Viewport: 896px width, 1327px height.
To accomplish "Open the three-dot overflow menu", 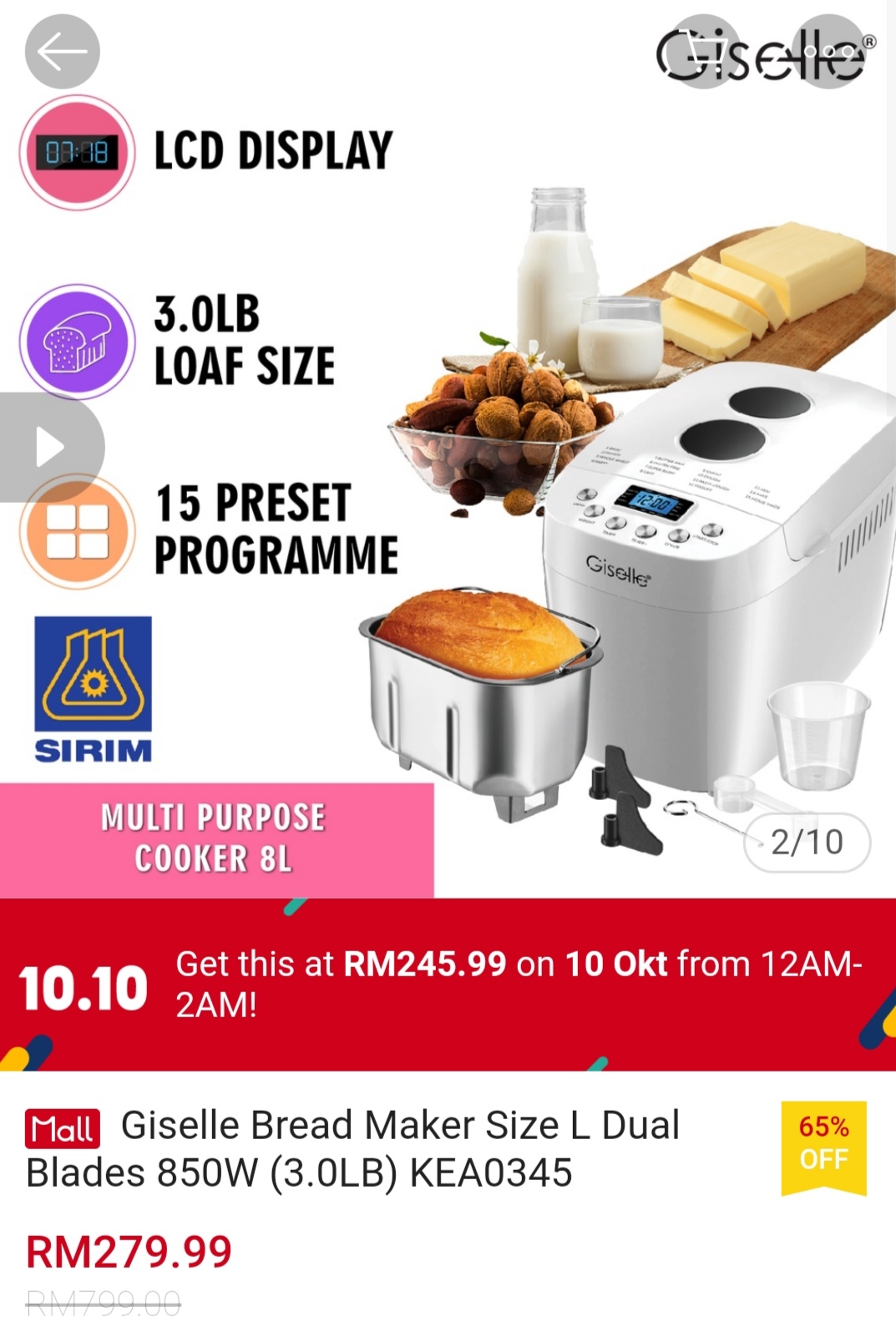I will pos(833,52).
